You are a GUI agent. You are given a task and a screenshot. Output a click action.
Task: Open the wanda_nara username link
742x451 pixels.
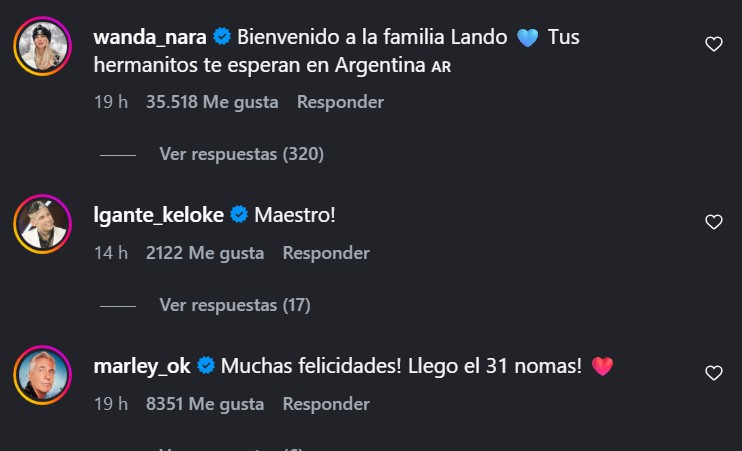click(x=149, y=38)
